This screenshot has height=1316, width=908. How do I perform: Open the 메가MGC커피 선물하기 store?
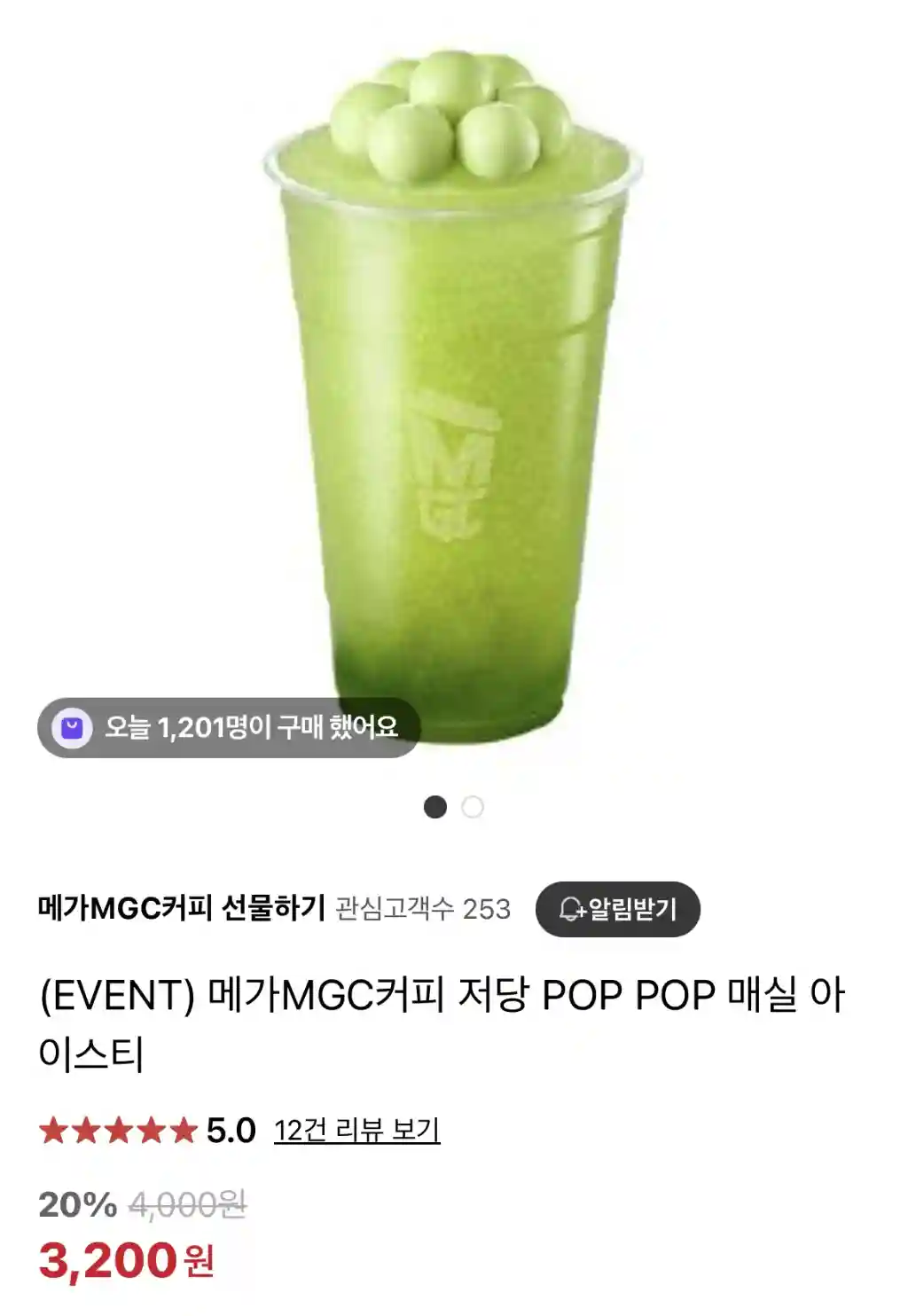[x=182, y=908]
